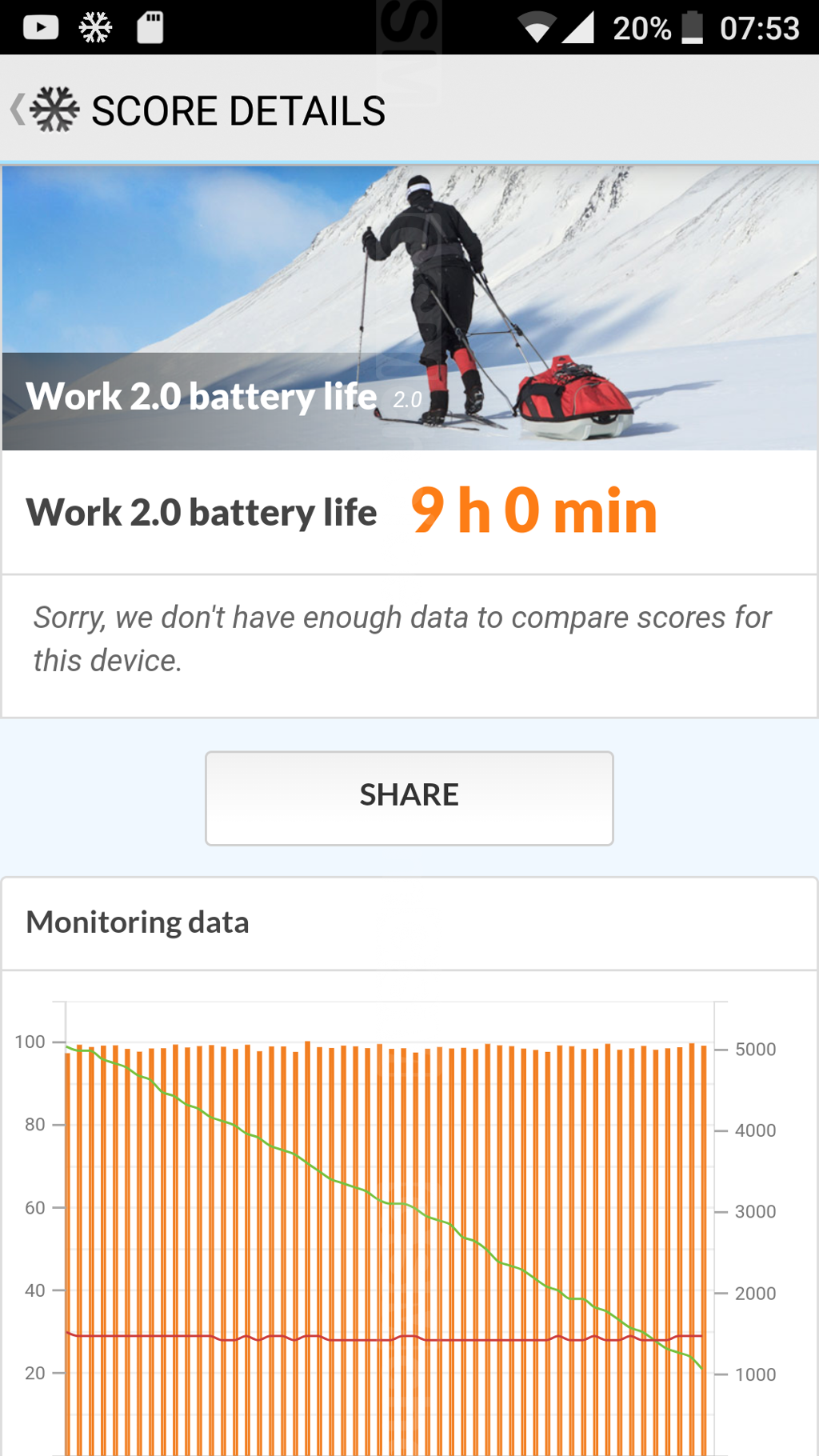Share the battery life score
The height and width of the screenshot is (1456, 819).
coord(409,797)
